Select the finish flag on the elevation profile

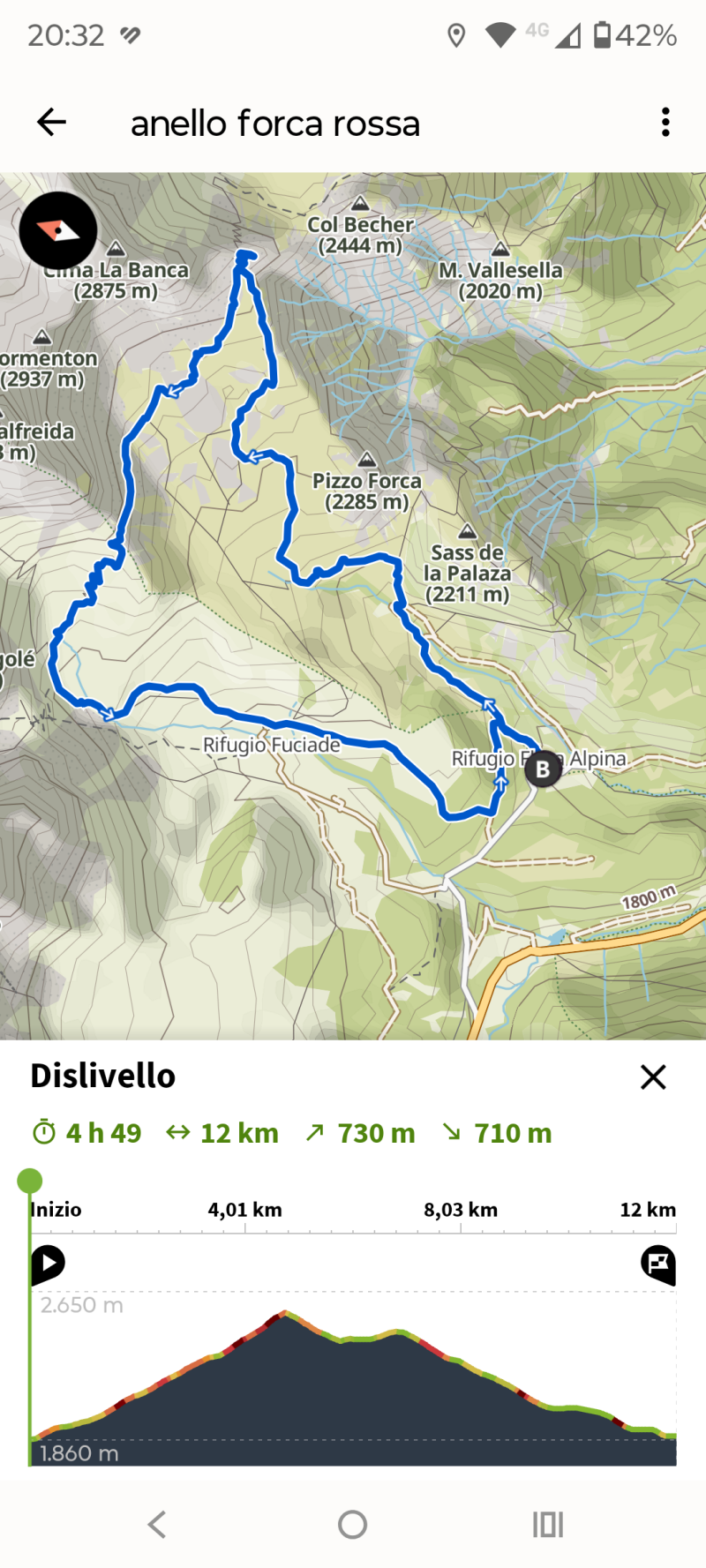[x=657, y=1264]
